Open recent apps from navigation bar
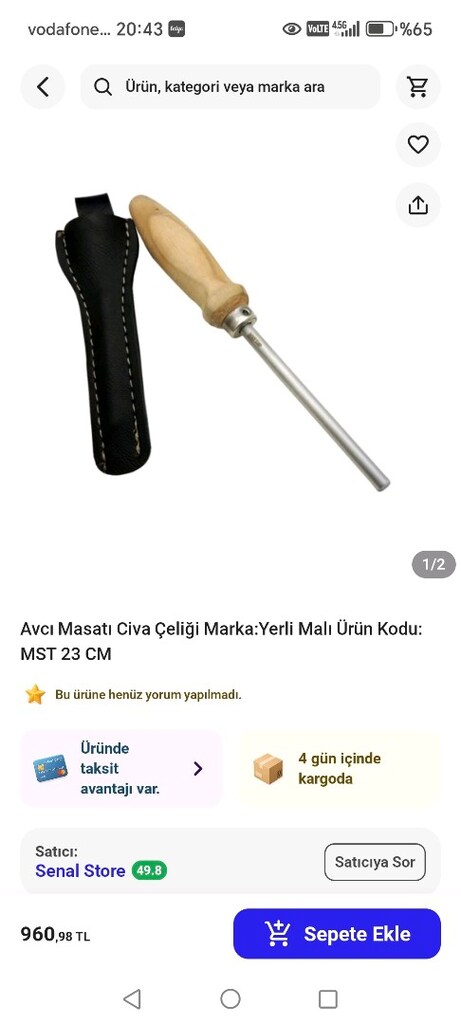Screen dimensions: 461x1024 pos(328,999)
